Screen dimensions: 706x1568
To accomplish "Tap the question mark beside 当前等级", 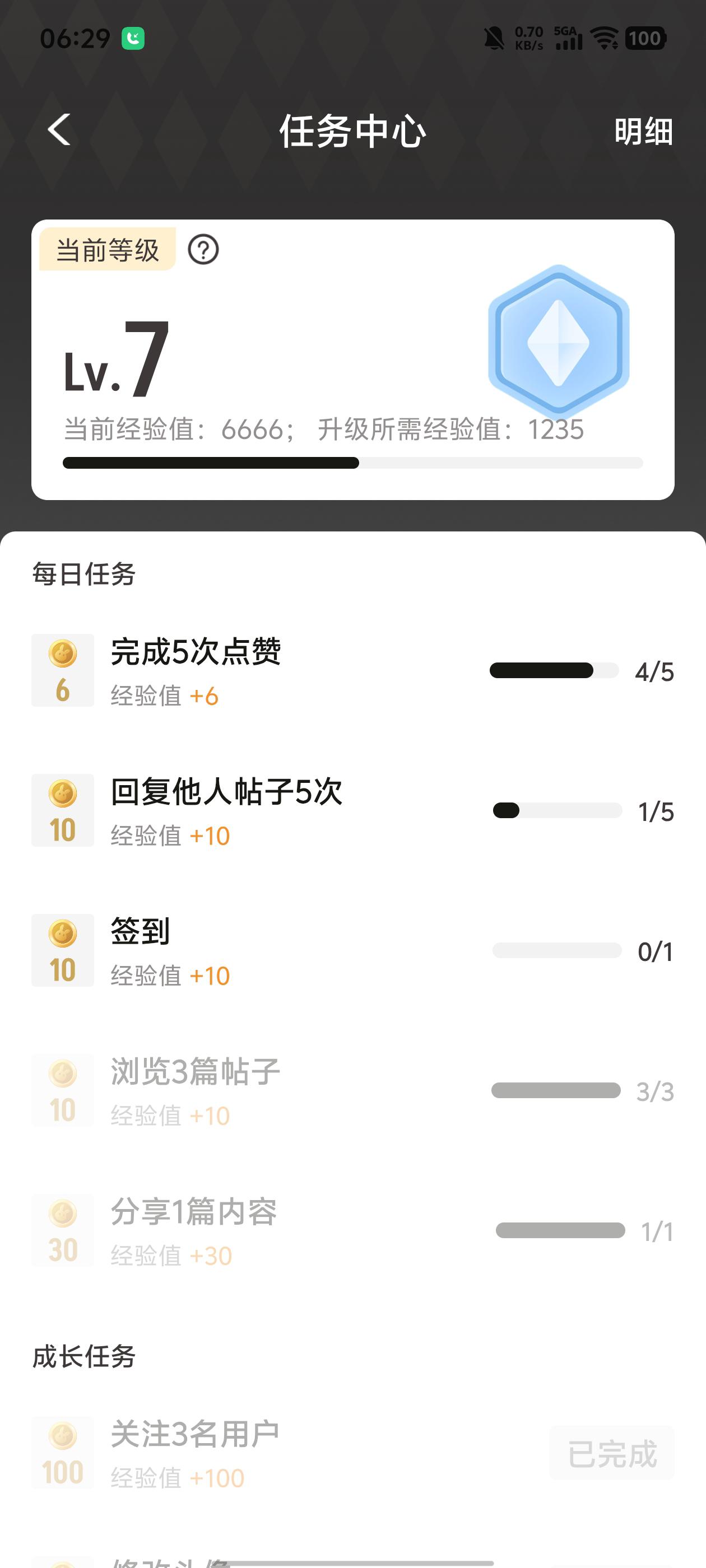I will click(x=203, y=250).
